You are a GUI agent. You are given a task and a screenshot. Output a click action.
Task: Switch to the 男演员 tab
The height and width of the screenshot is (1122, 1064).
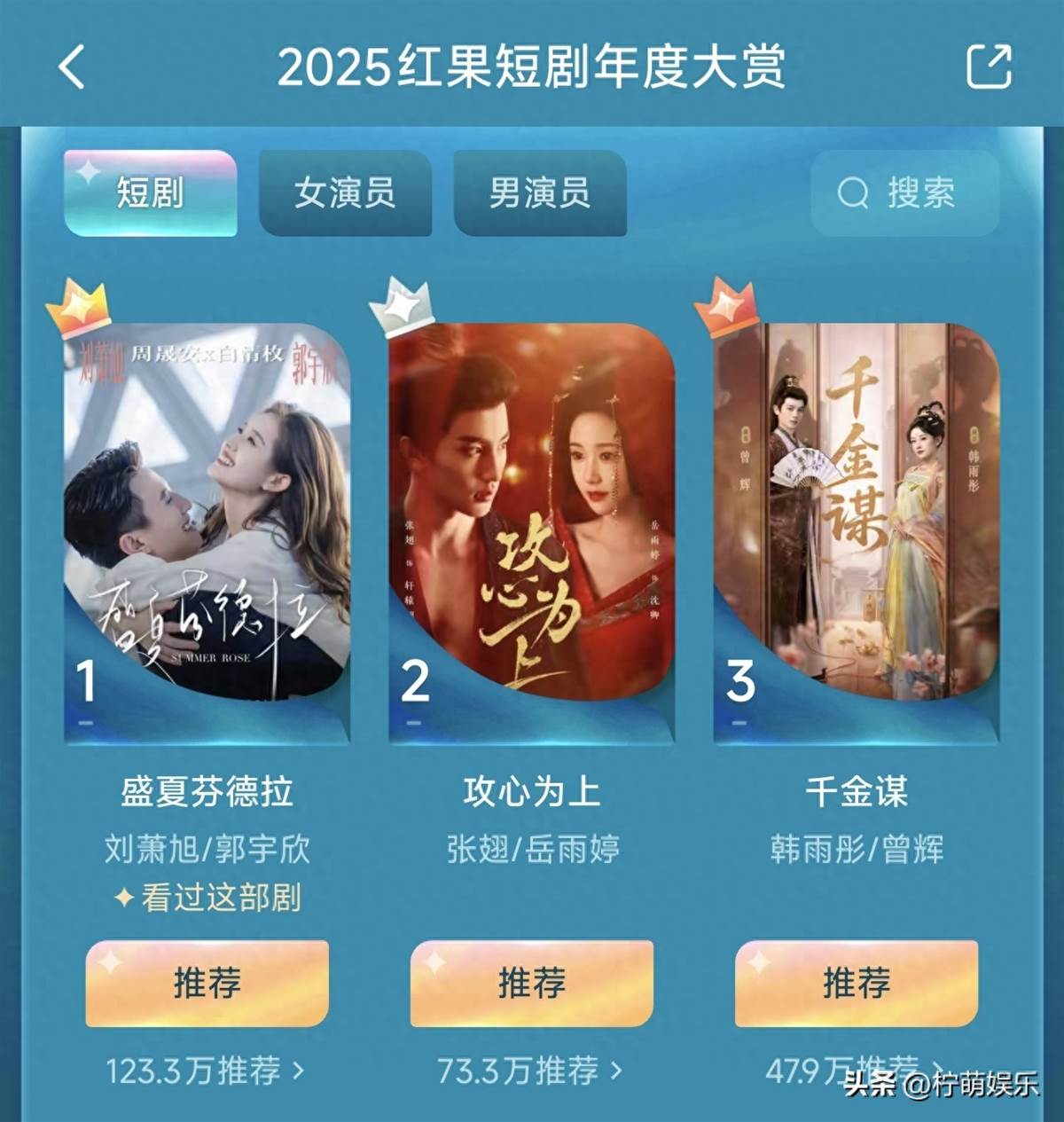(540, 193)
